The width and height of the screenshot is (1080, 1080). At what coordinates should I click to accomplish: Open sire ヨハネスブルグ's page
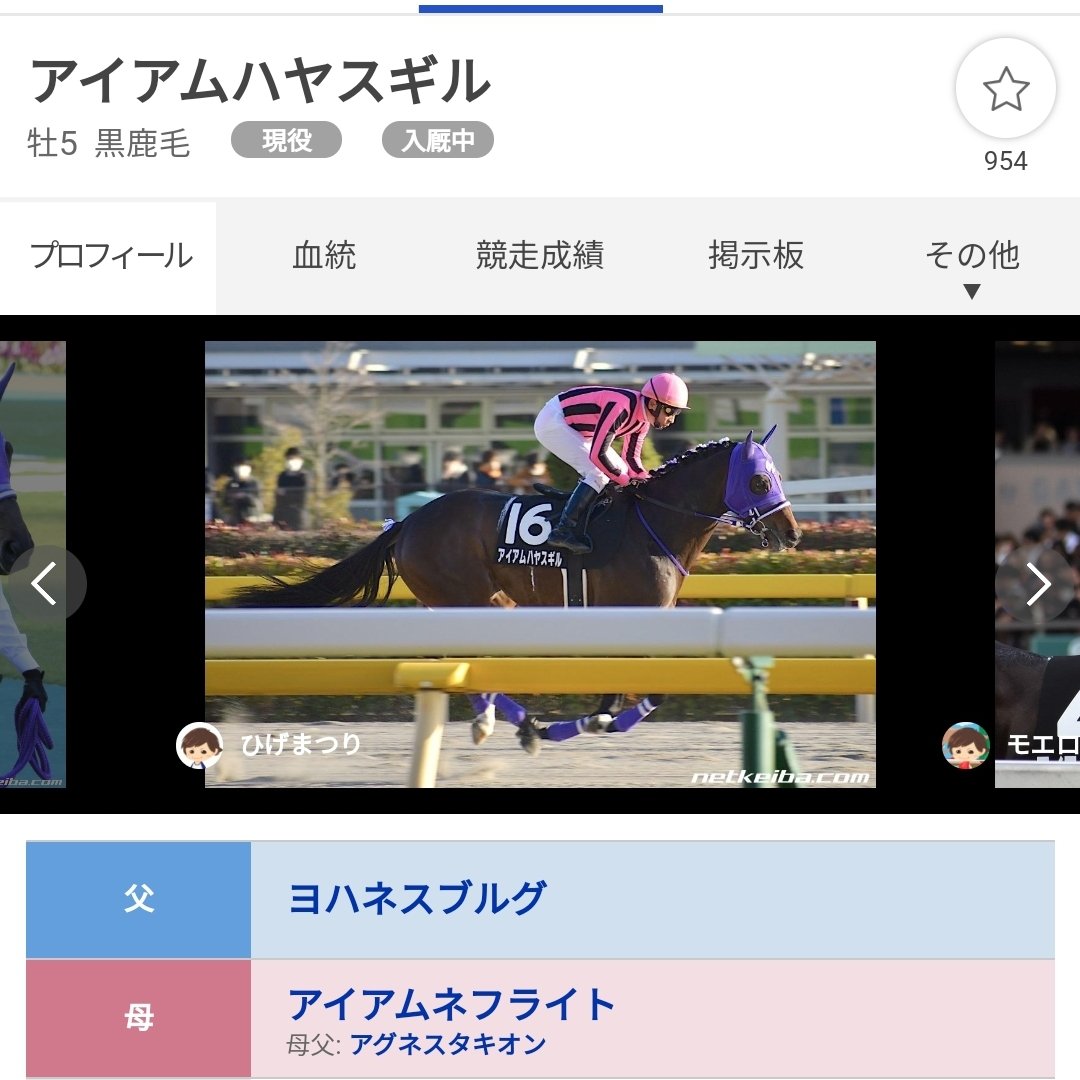tap(418, 898)
